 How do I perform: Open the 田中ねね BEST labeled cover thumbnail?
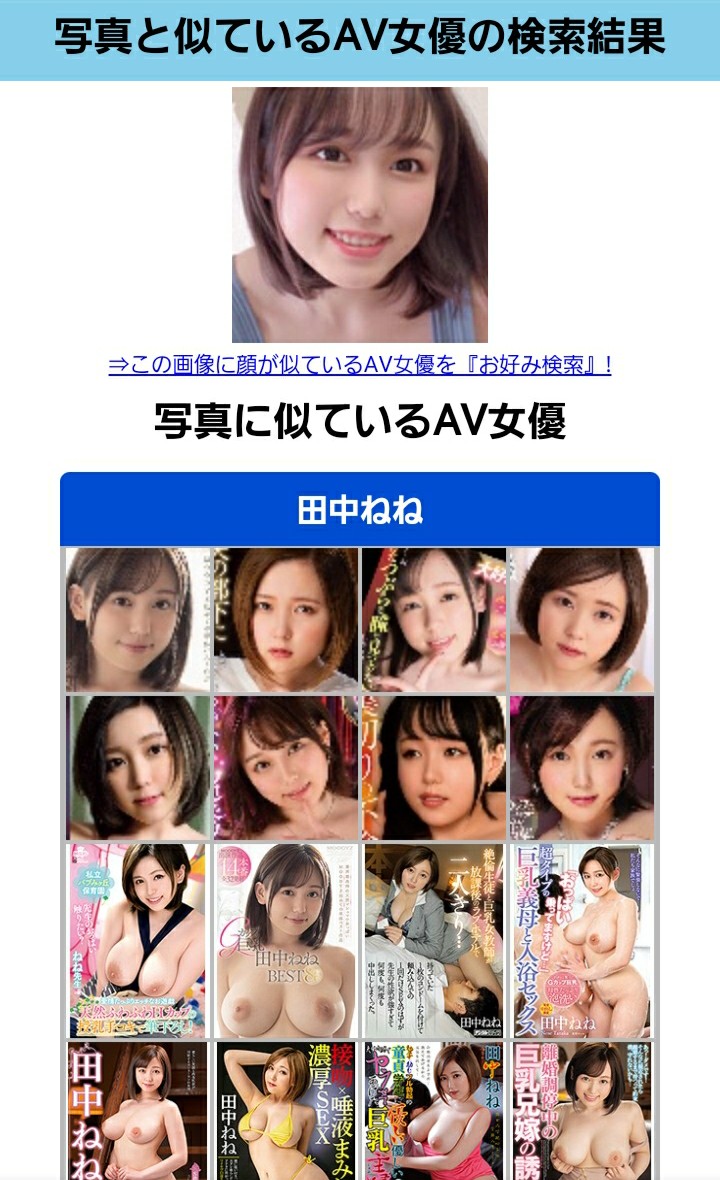point(285,945)
